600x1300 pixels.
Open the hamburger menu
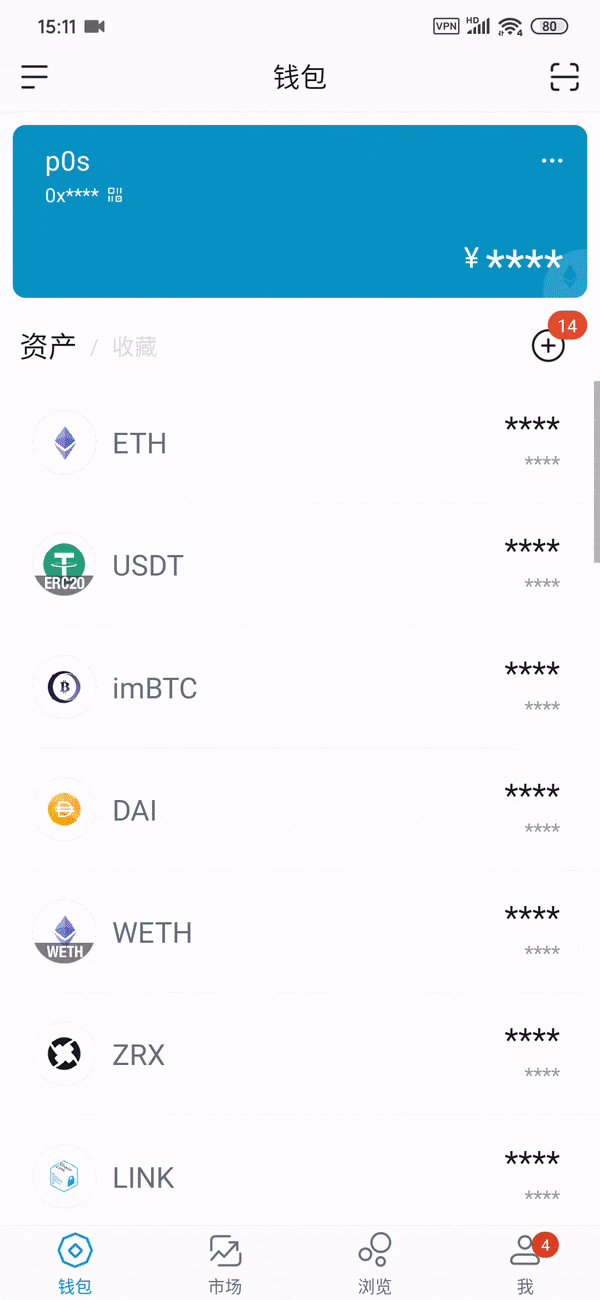[x=35, y=77]
